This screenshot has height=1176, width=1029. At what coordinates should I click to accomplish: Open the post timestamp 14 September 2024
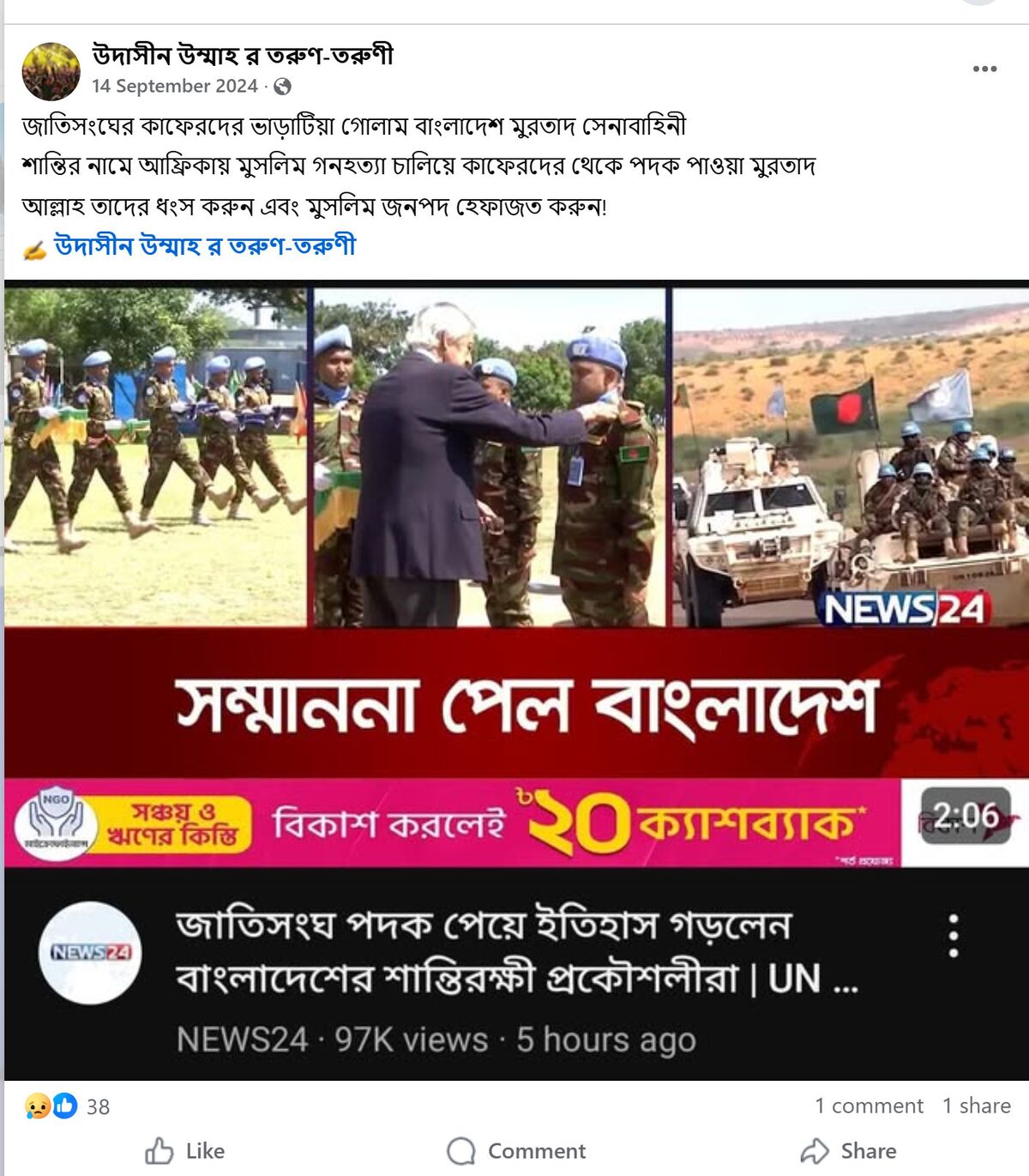pos(175,86)
